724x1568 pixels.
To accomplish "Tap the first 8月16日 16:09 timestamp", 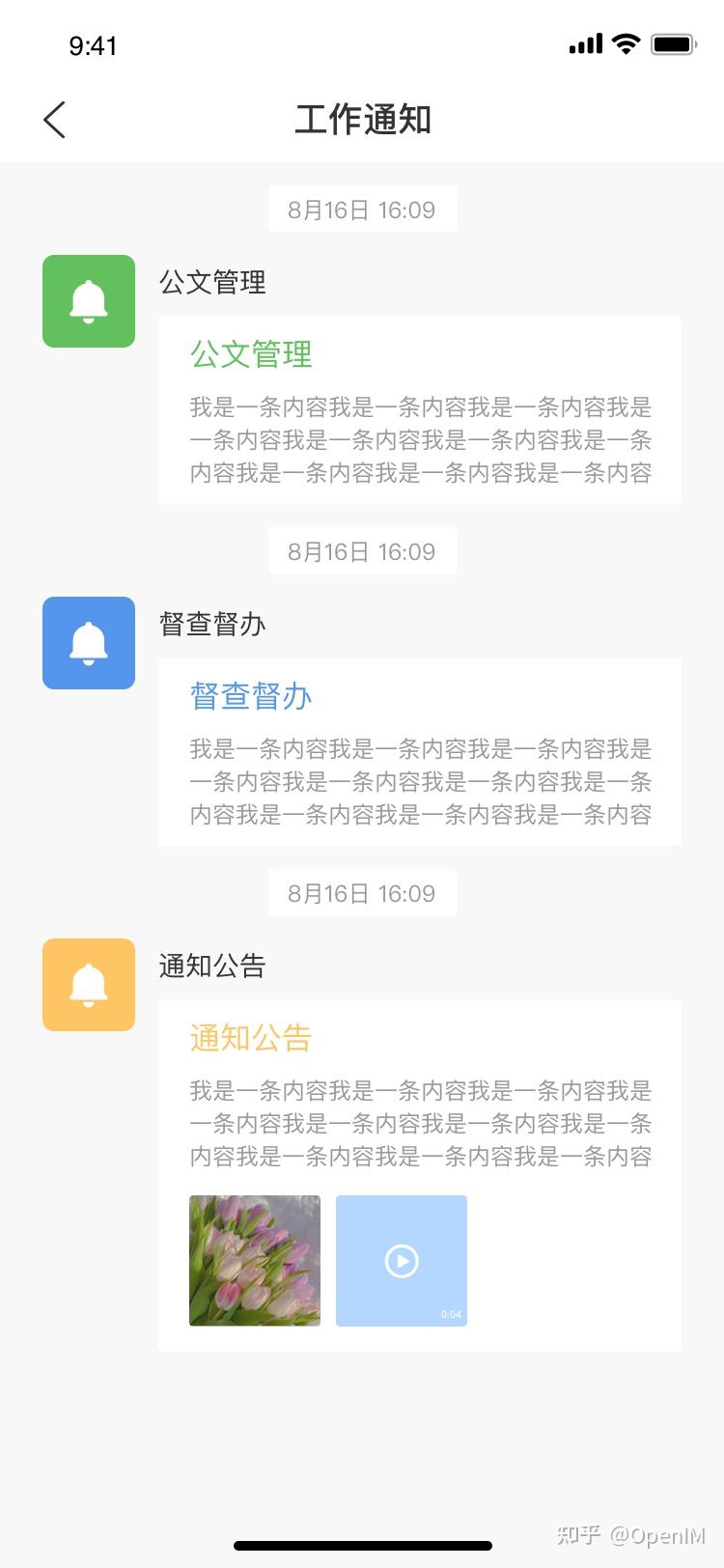I will pos(362,208).
